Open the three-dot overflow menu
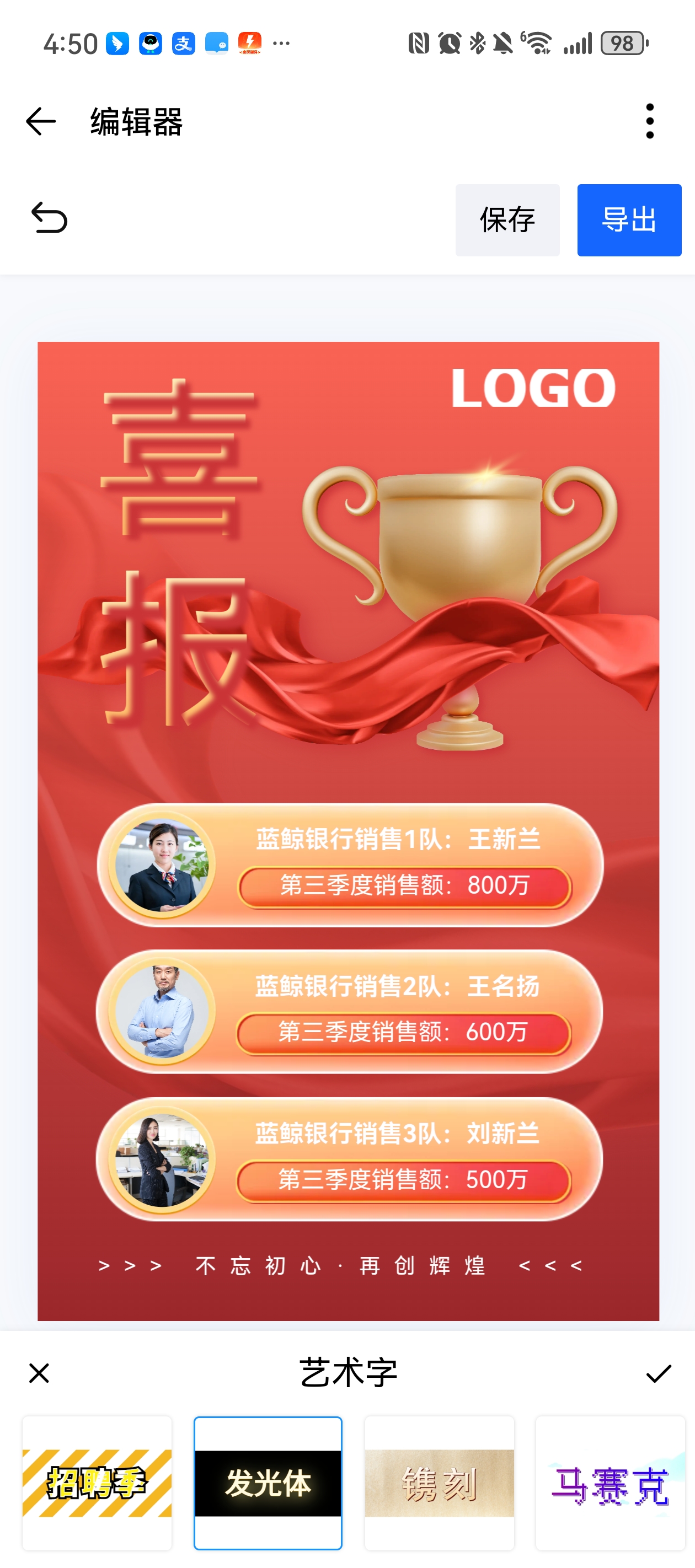695x1568 pixels. tap(649, 121)
